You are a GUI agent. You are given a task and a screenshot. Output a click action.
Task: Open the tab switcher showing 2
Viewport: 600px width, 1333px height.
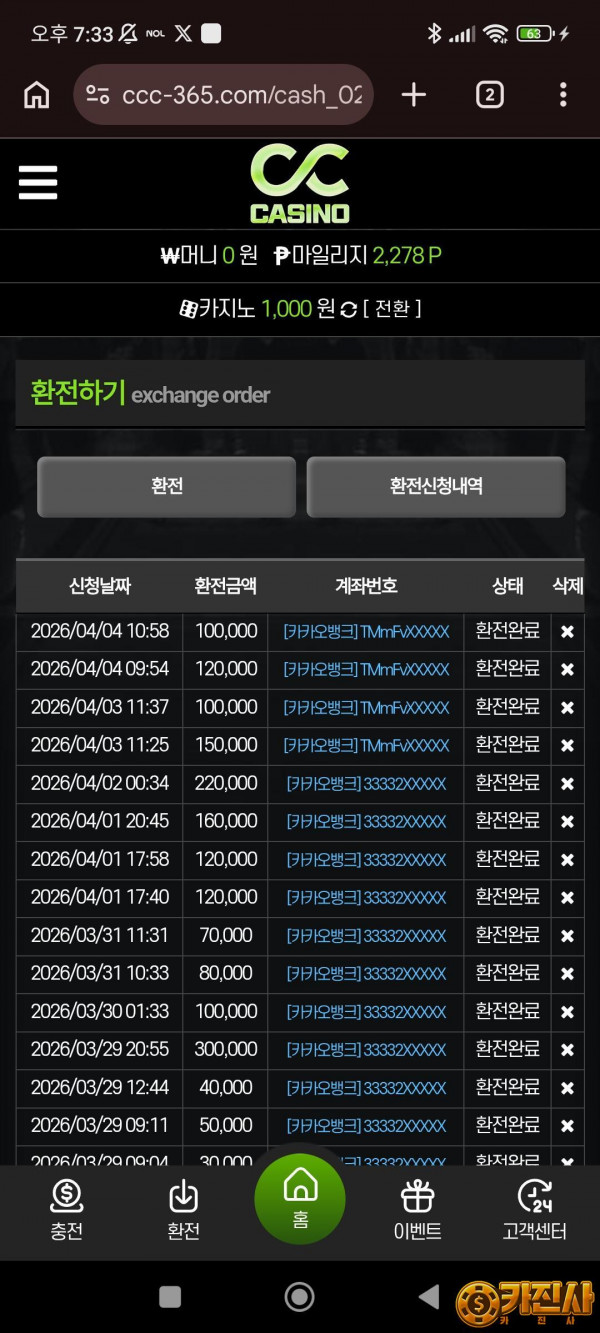tap(489, 95)
